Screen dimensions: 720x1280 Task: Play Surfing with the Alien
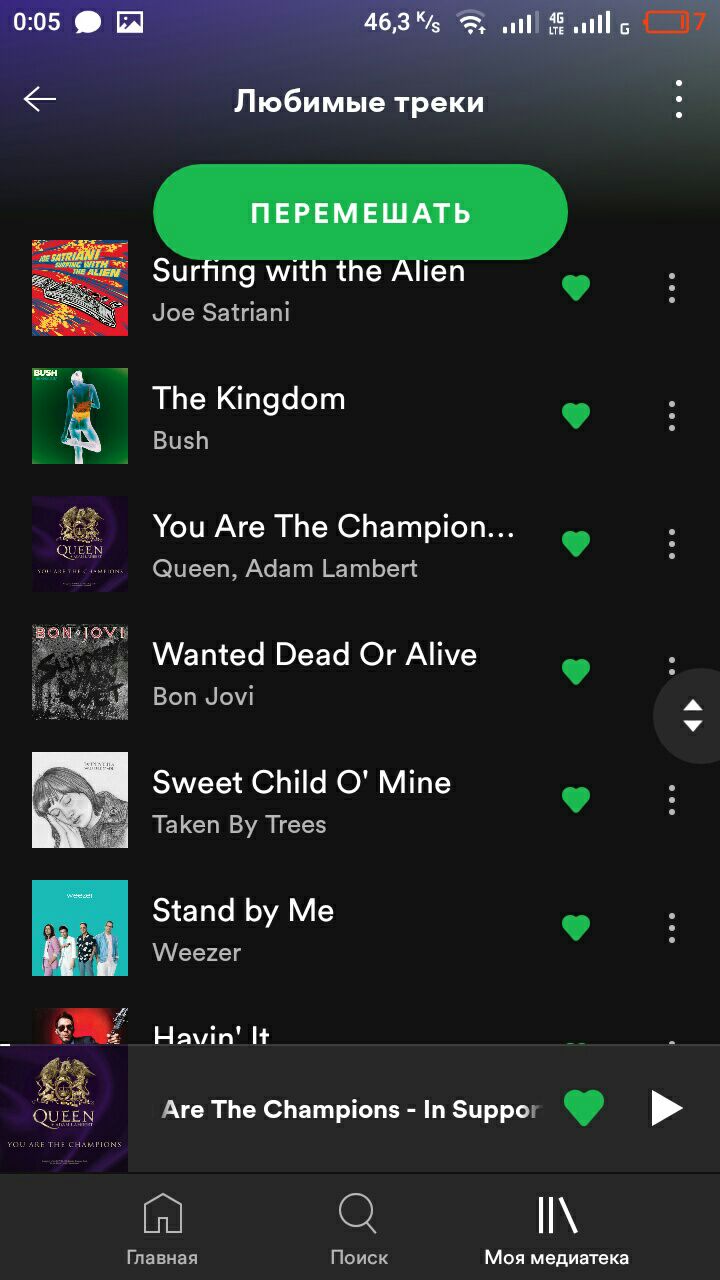point(308,288)
